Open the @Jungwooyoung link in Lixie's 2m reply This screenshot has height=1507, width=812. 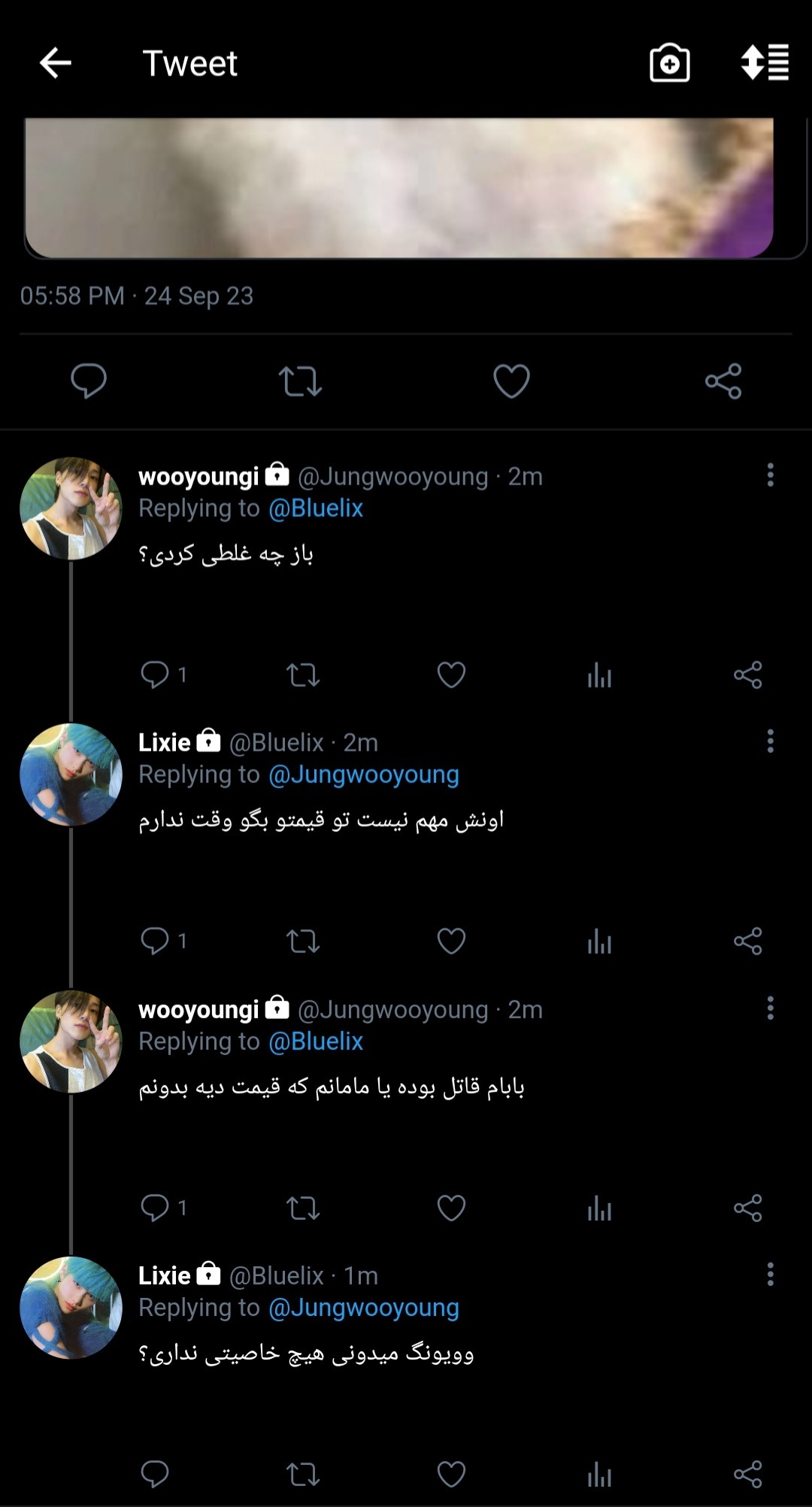[x=364, y=775]
